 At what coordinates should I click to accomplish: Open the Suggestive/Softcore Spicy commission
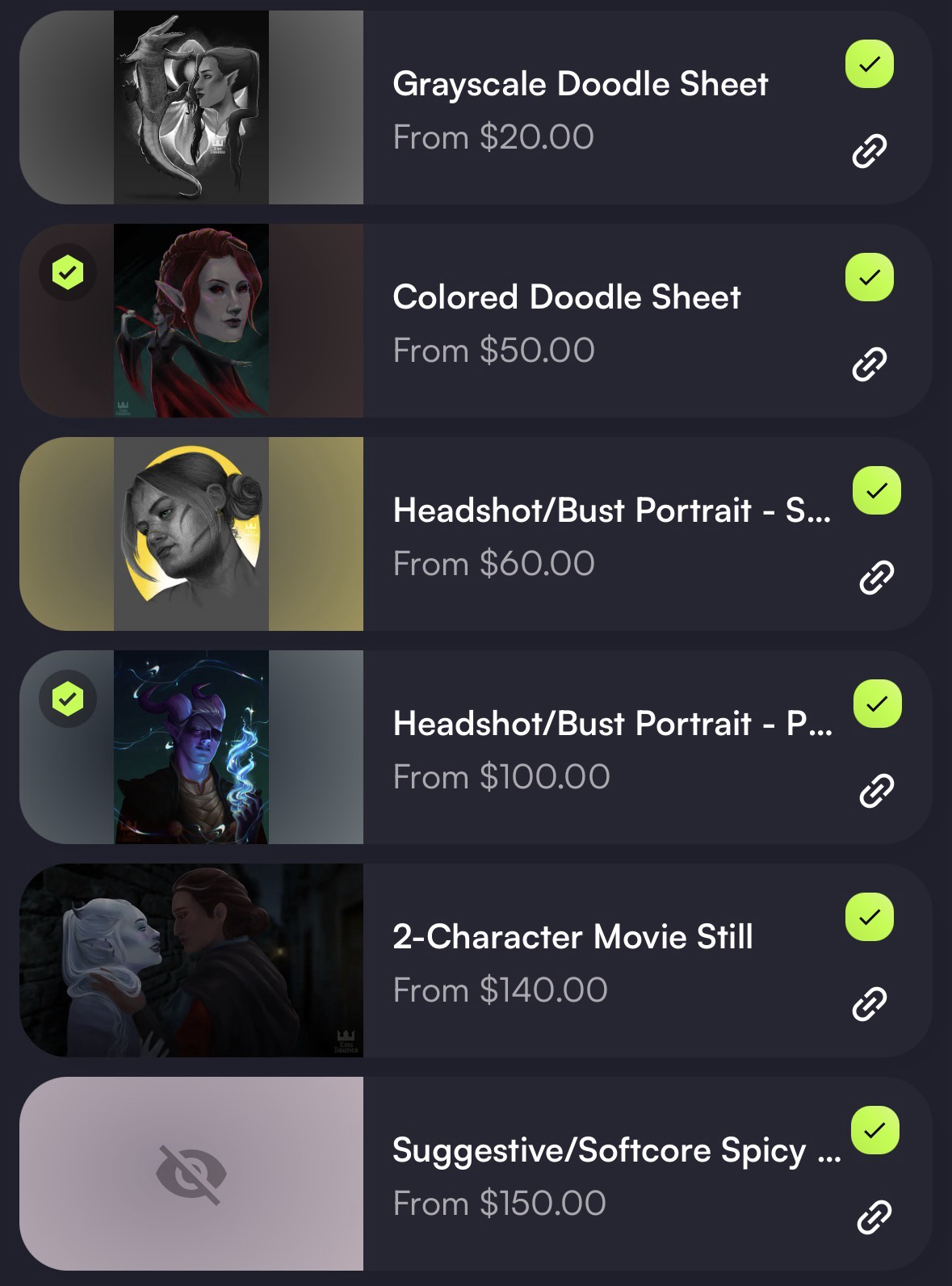pos(616,1150)
